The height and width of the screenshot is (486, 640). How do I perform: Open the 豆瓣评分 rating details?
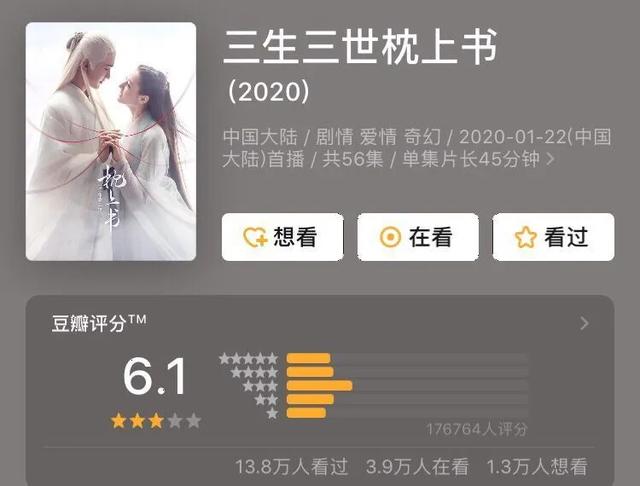[x=584, y=323]
